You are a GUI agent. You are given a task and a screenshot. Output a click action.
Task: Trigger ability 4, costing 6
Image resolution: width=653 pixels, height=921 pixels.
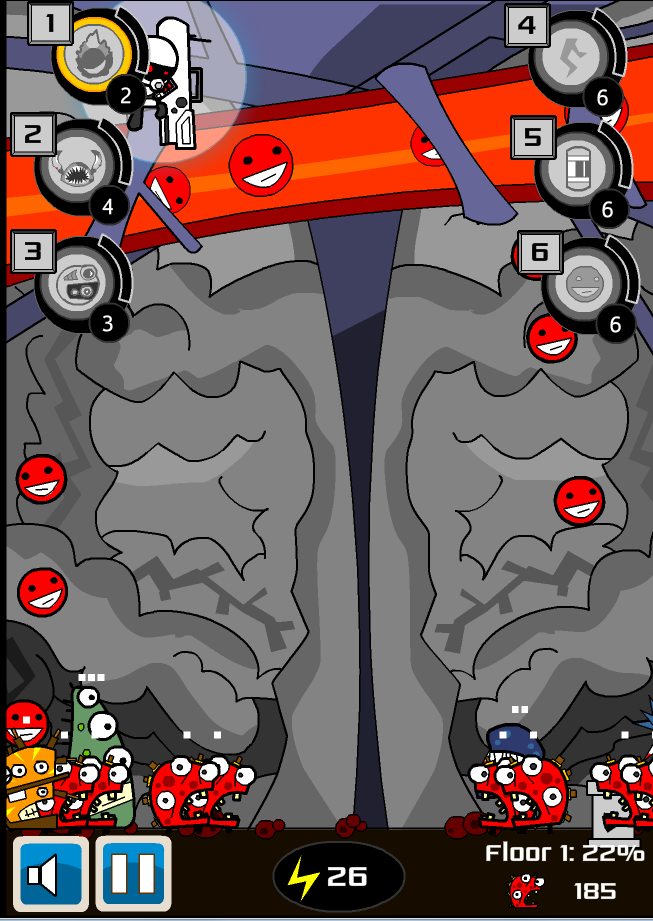point(571,55)
